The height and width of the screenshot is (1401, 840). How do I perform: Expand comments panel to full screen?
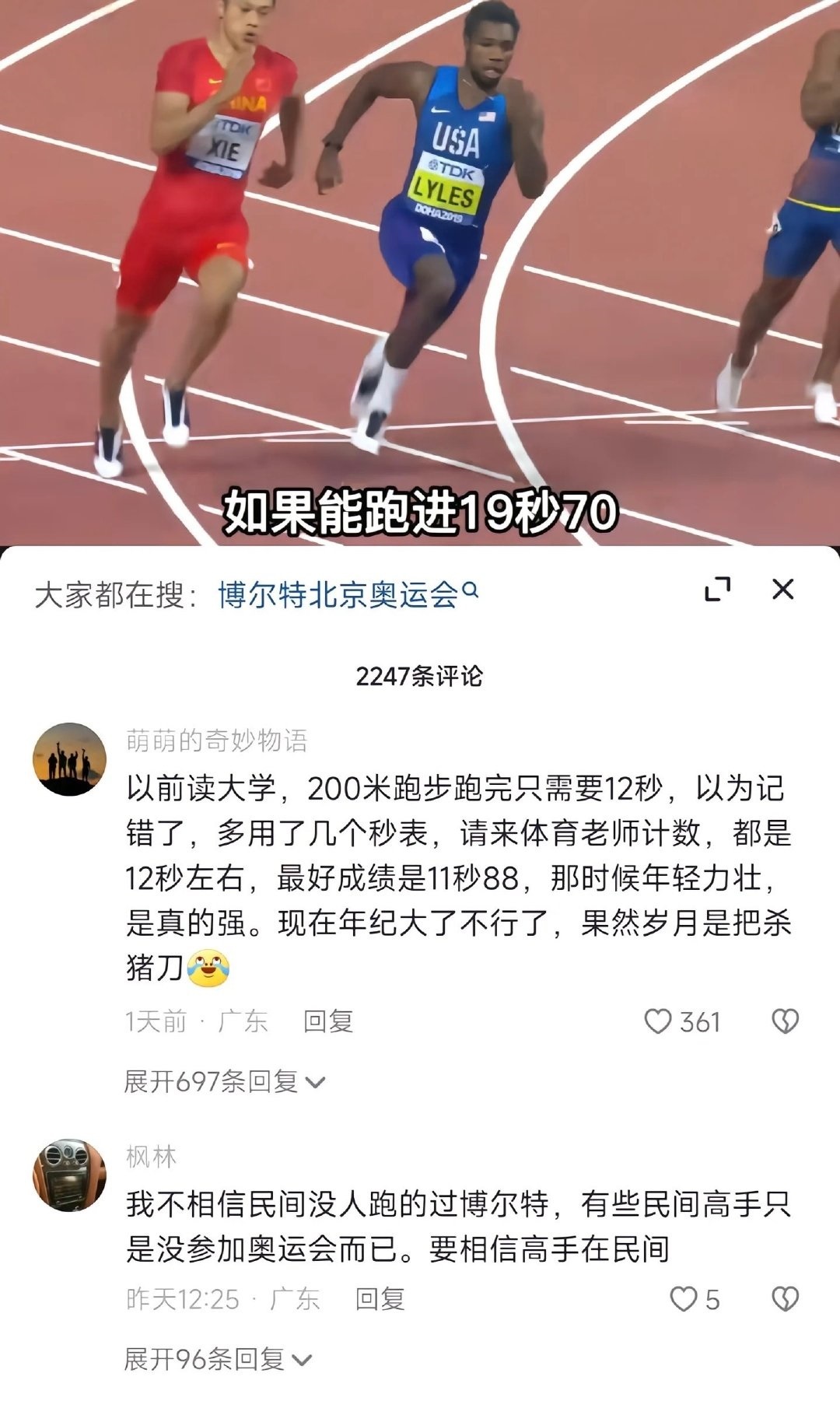tap(717, 590)
